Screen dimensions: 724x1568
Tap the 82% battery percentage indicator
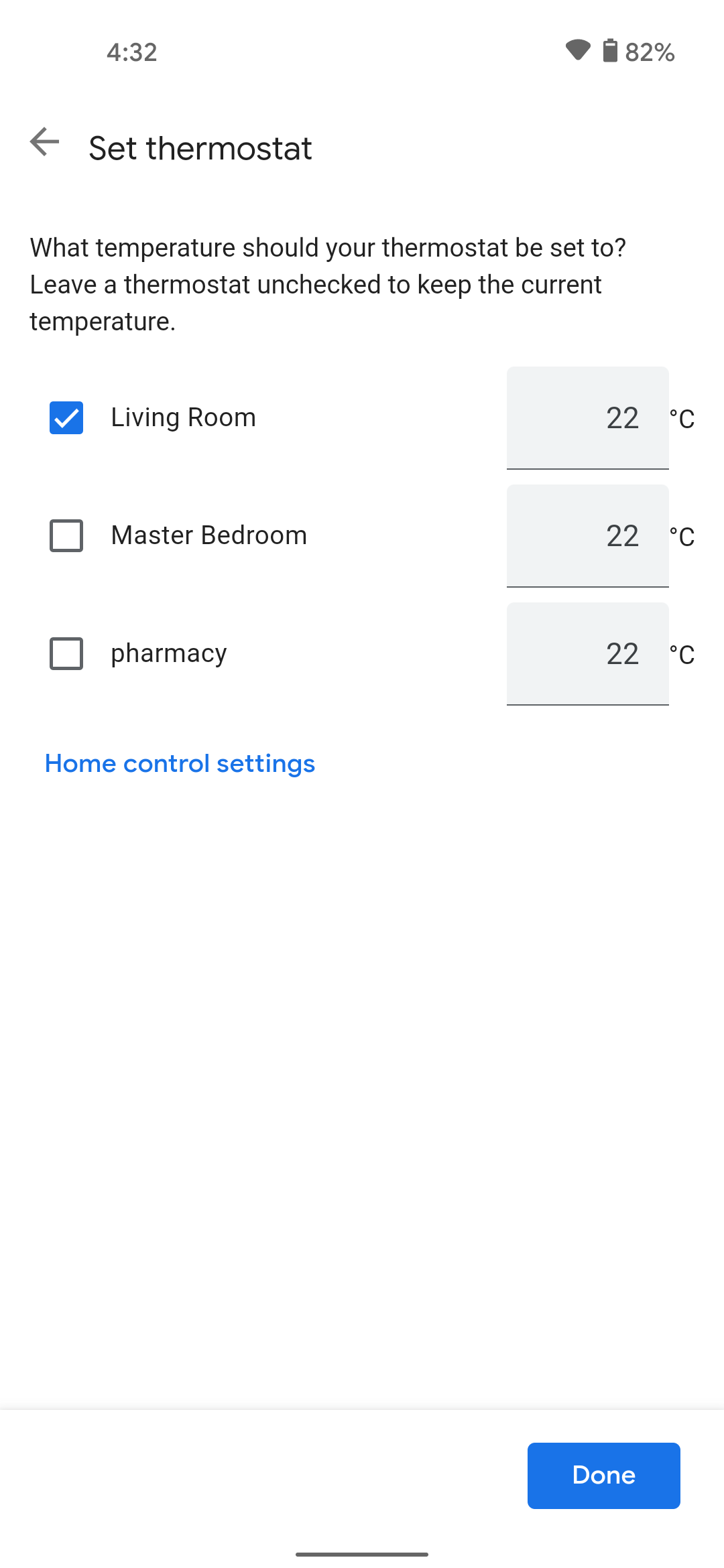click(650, 52)
